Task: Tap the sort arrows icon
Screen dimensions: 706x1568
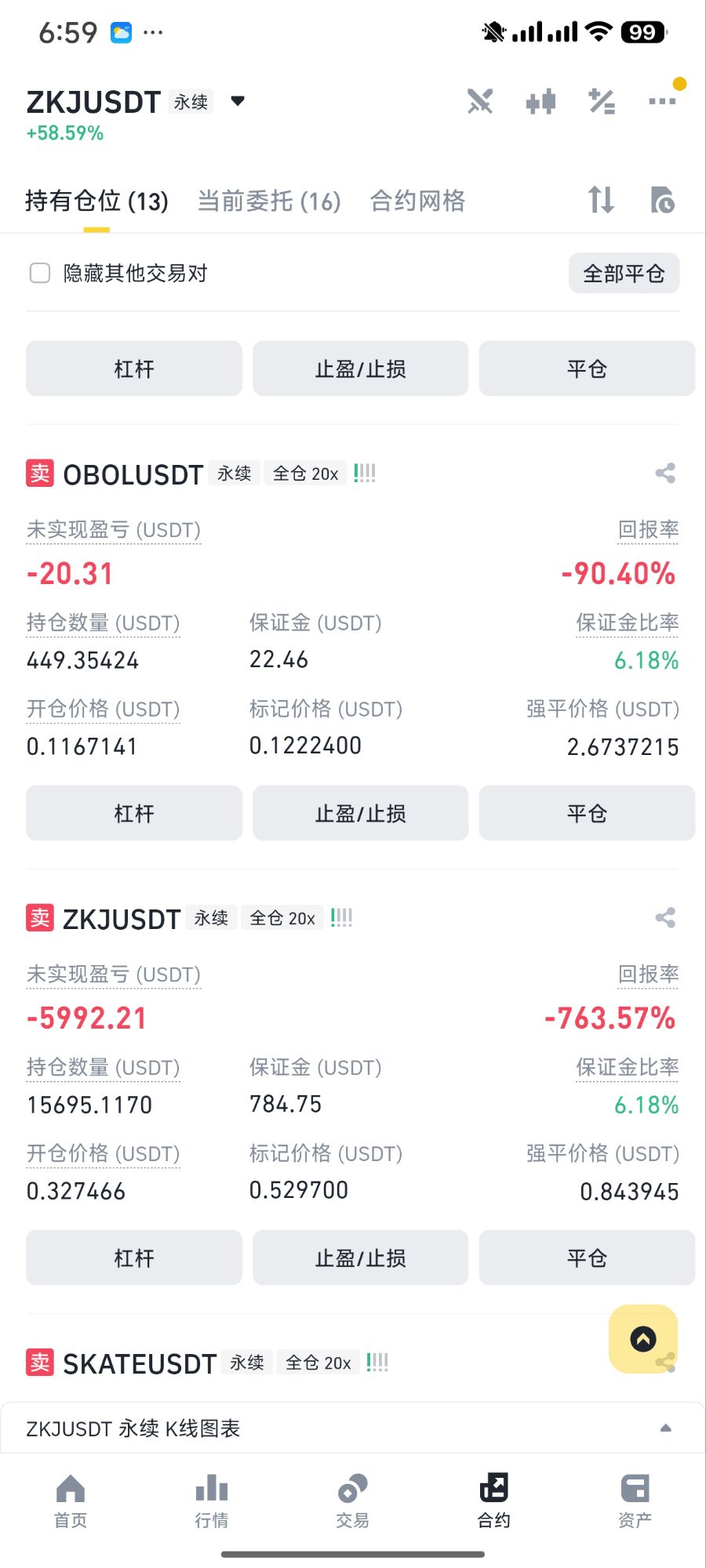Action: [602, 200]
